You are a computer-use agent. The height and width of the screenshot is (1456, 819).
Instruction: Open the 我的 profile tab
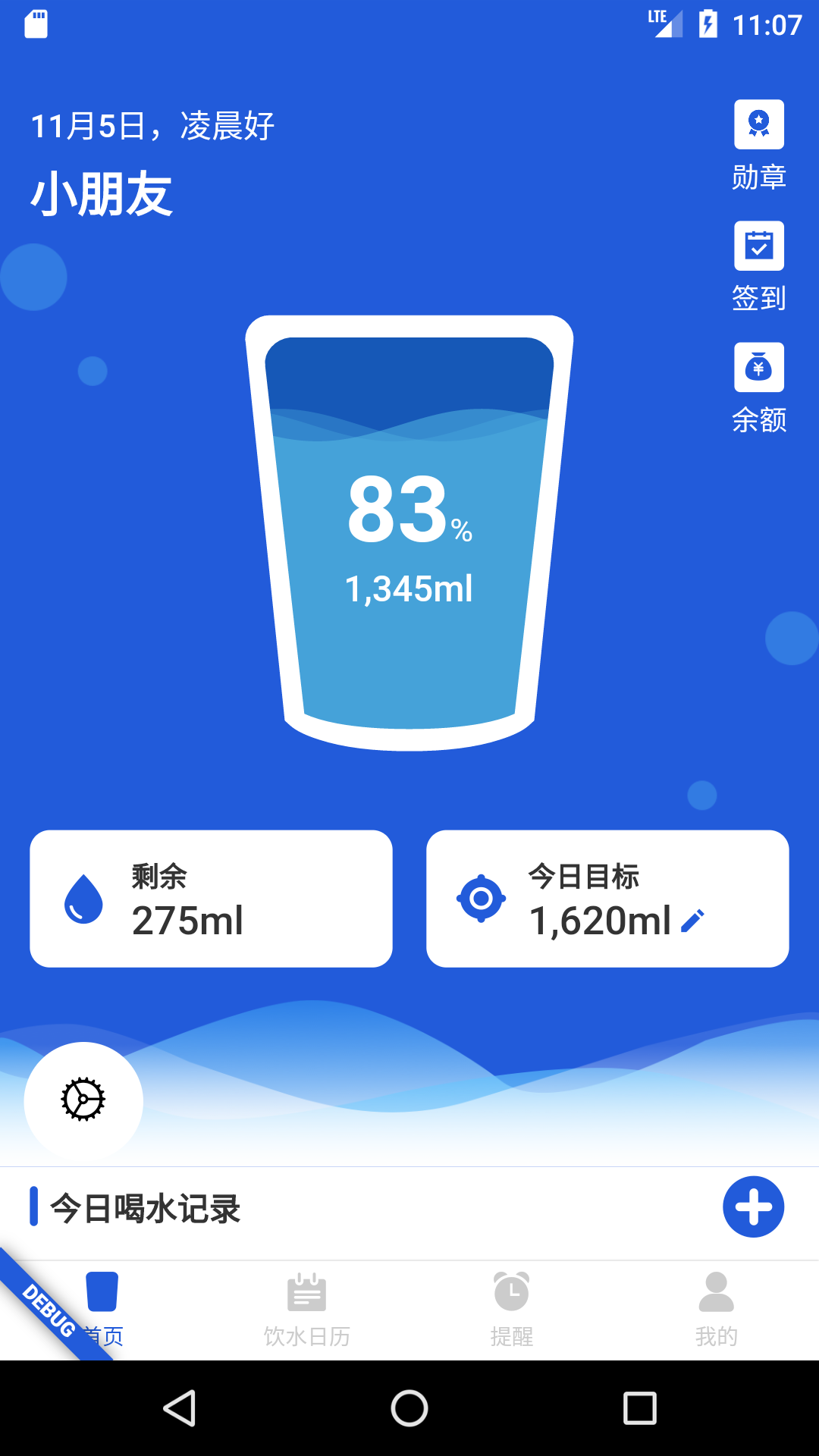click(x=717, y=1310)
